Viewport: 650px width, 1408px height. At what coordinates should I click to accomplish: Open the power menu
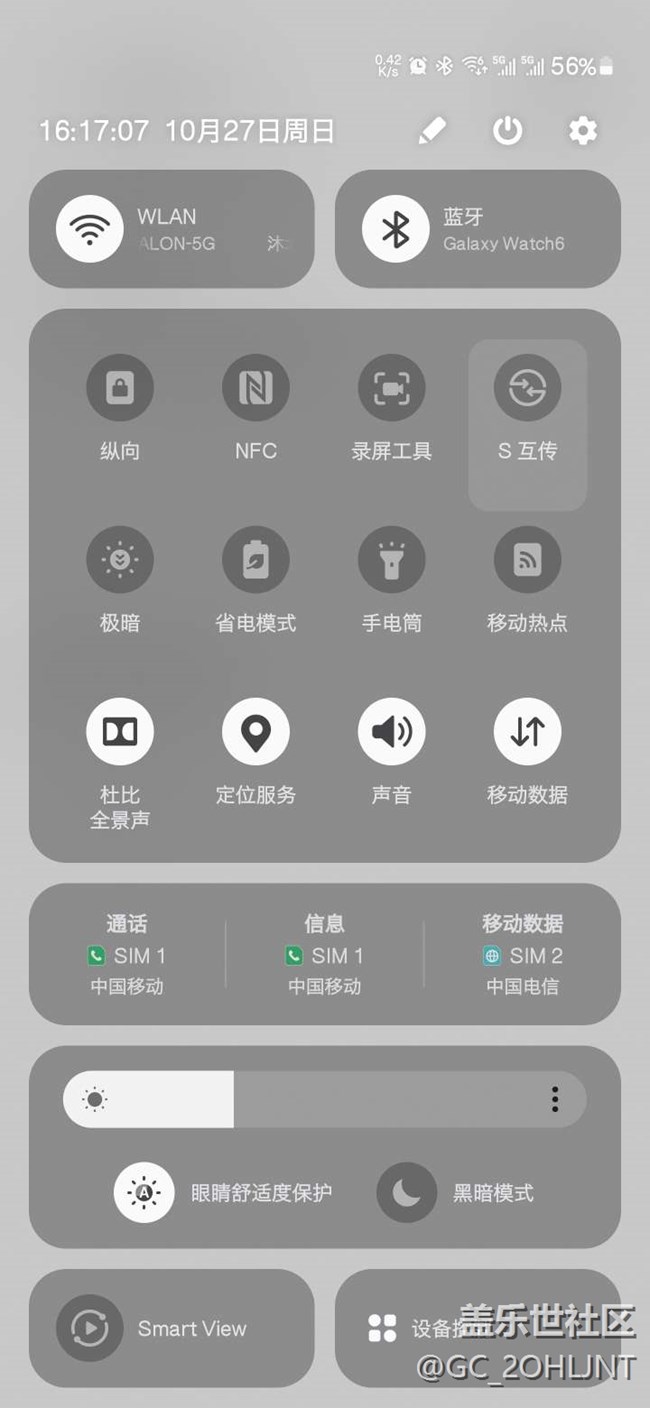pyautogui.click(x=508, y=131)
